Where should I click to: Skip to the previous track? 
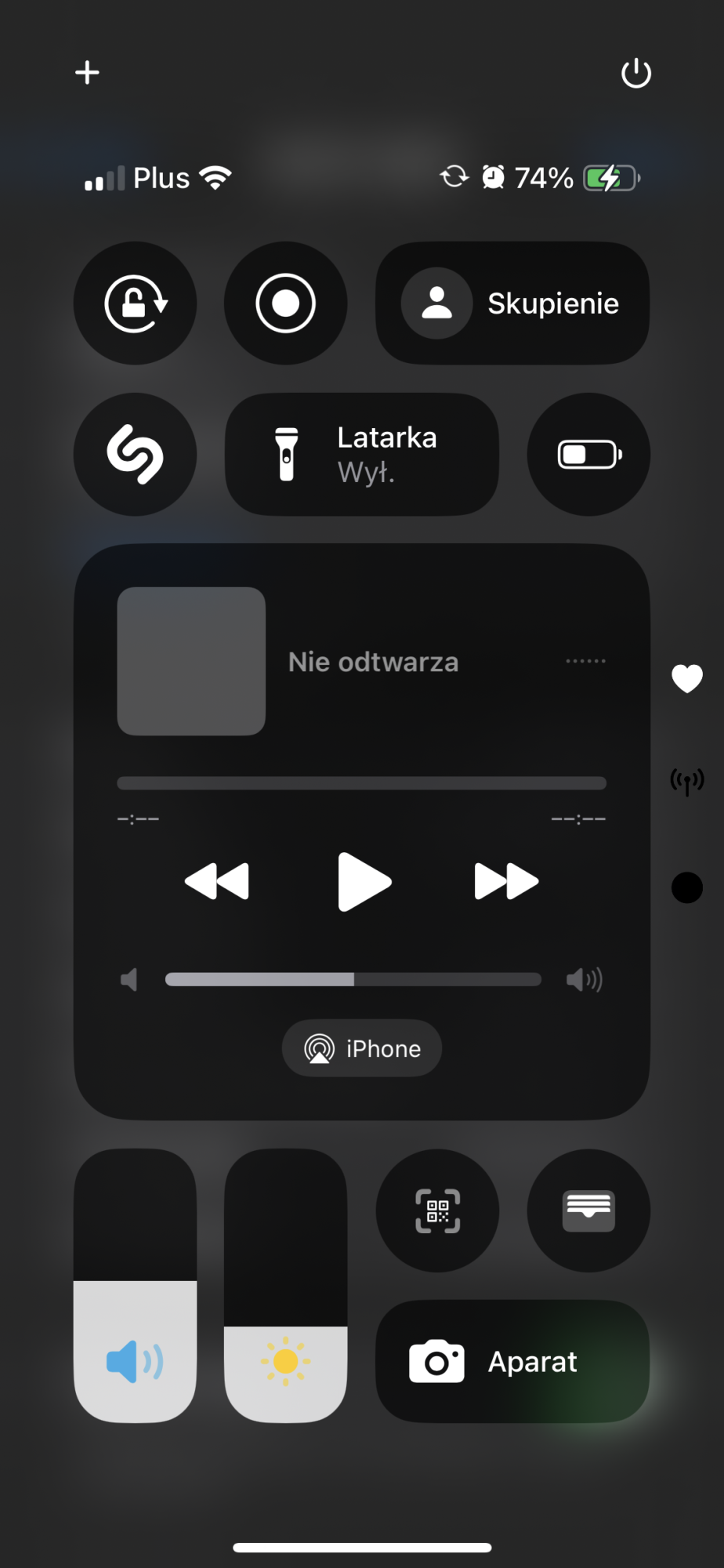[x=217, y=882]
